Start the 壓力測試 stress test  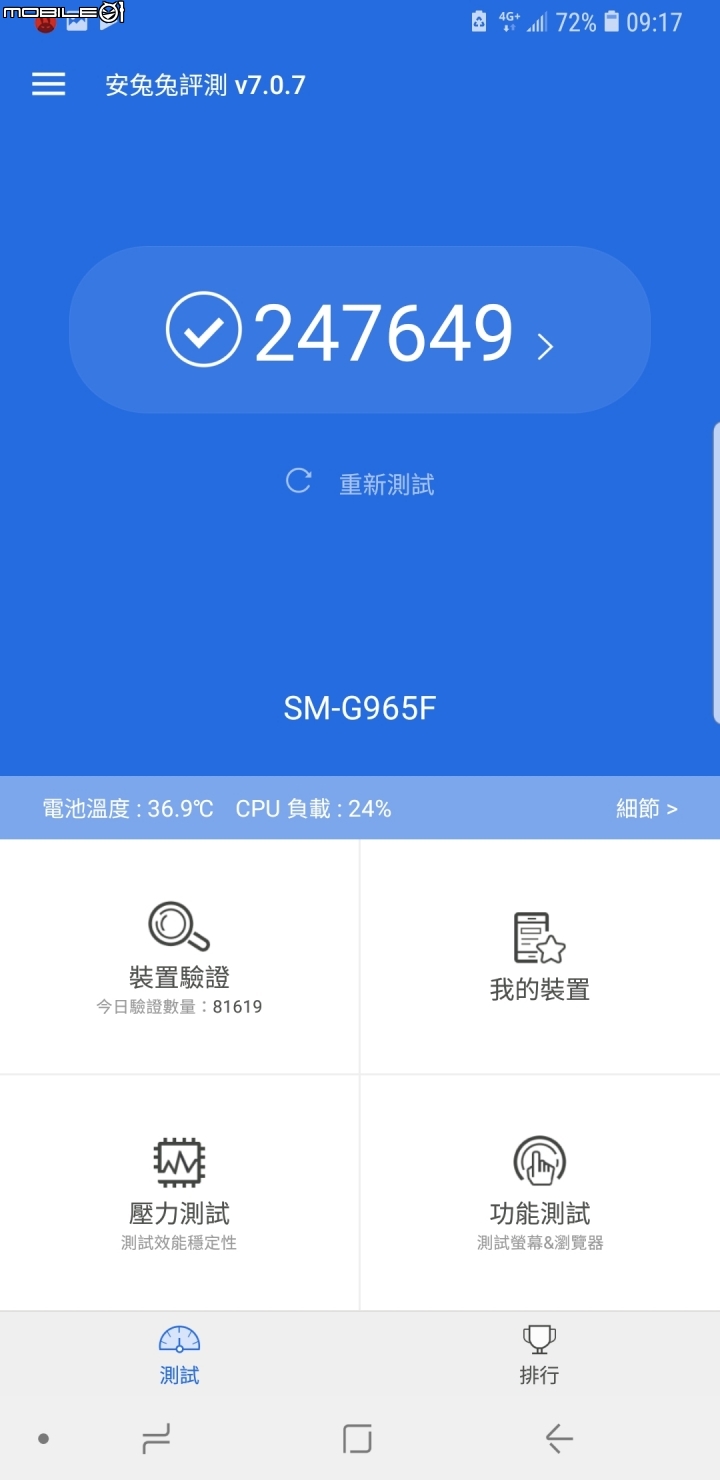coord(179,1194)
